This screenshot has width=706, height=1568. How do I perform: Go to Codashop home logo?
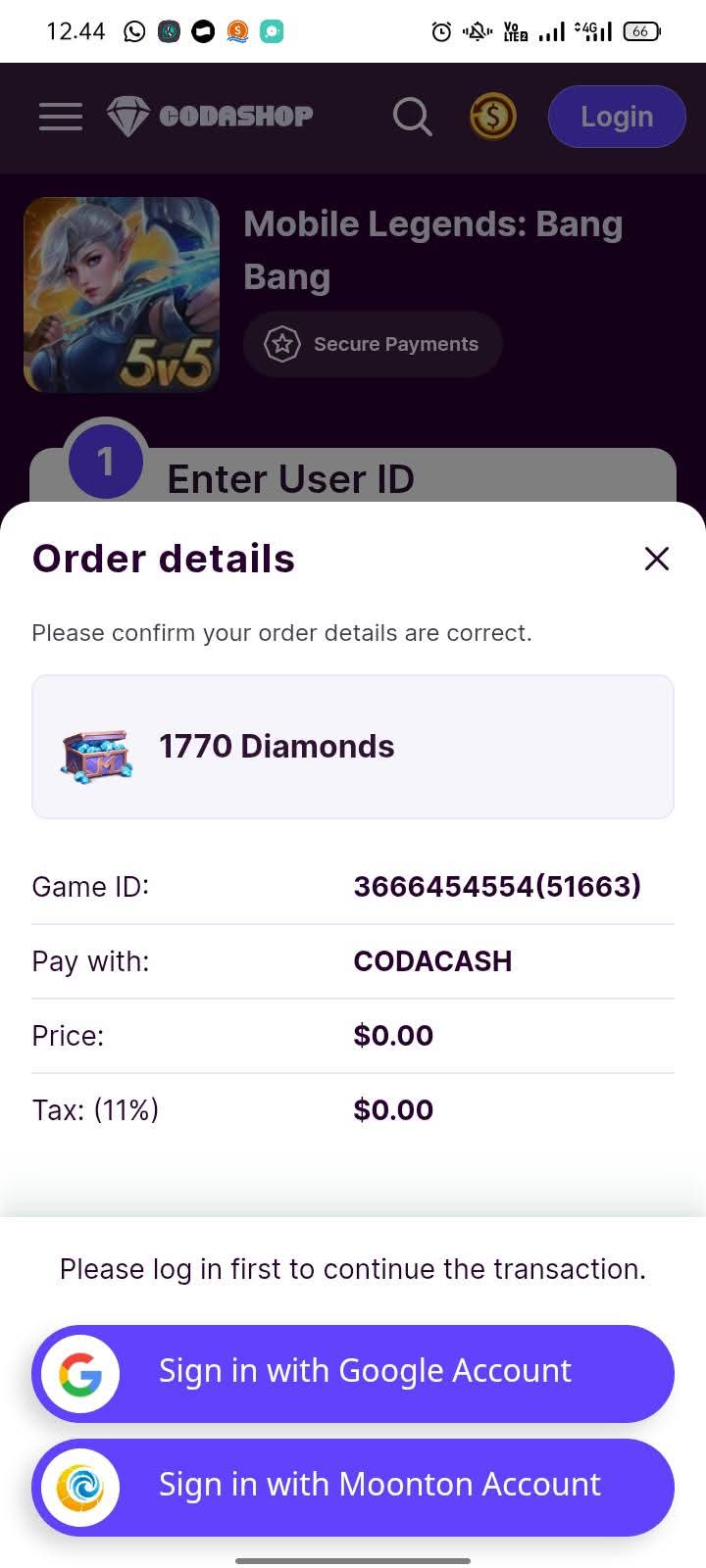pos(210,117)
